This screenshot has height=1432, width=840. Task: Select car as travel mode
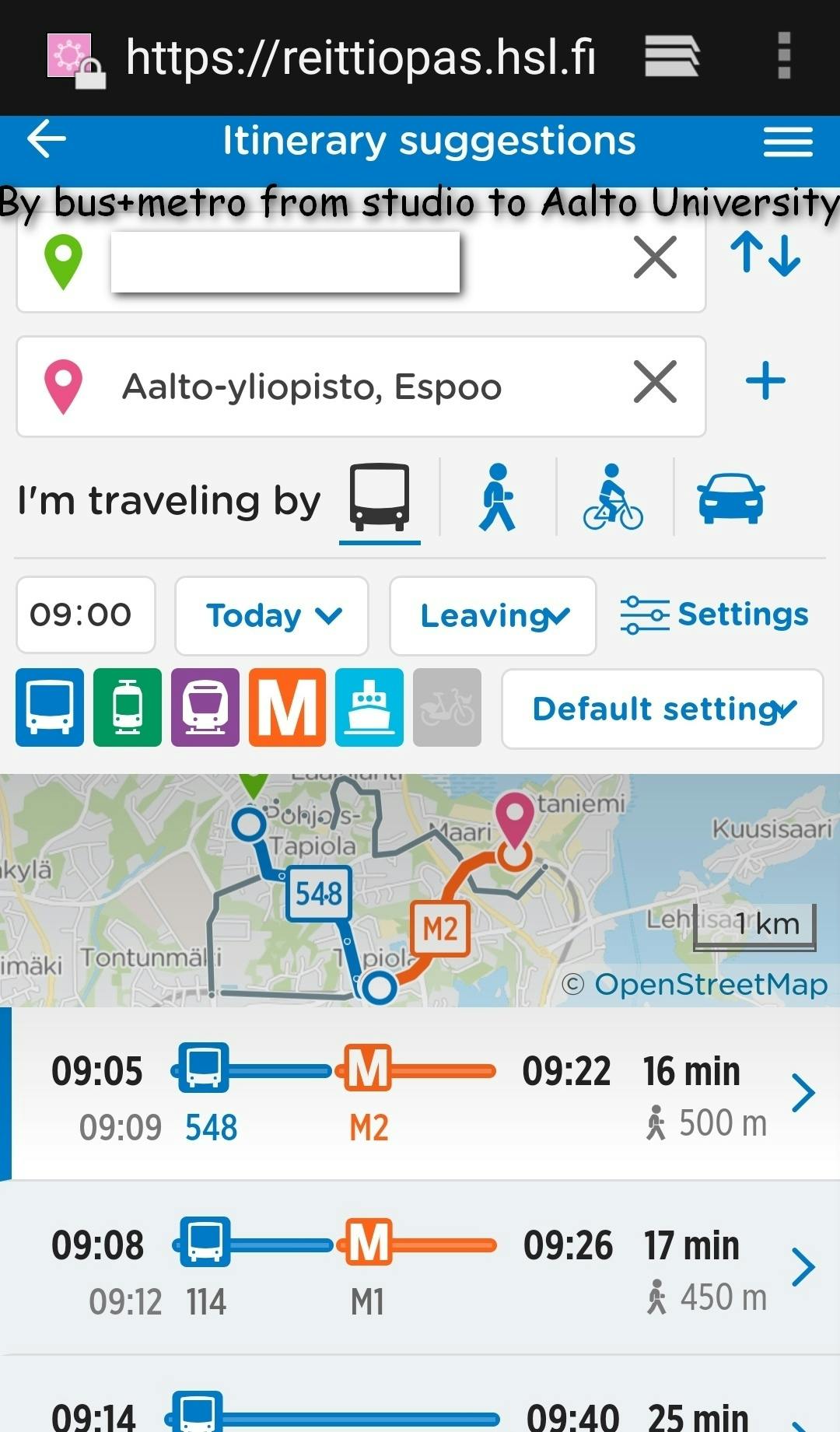tap(730, 498)
